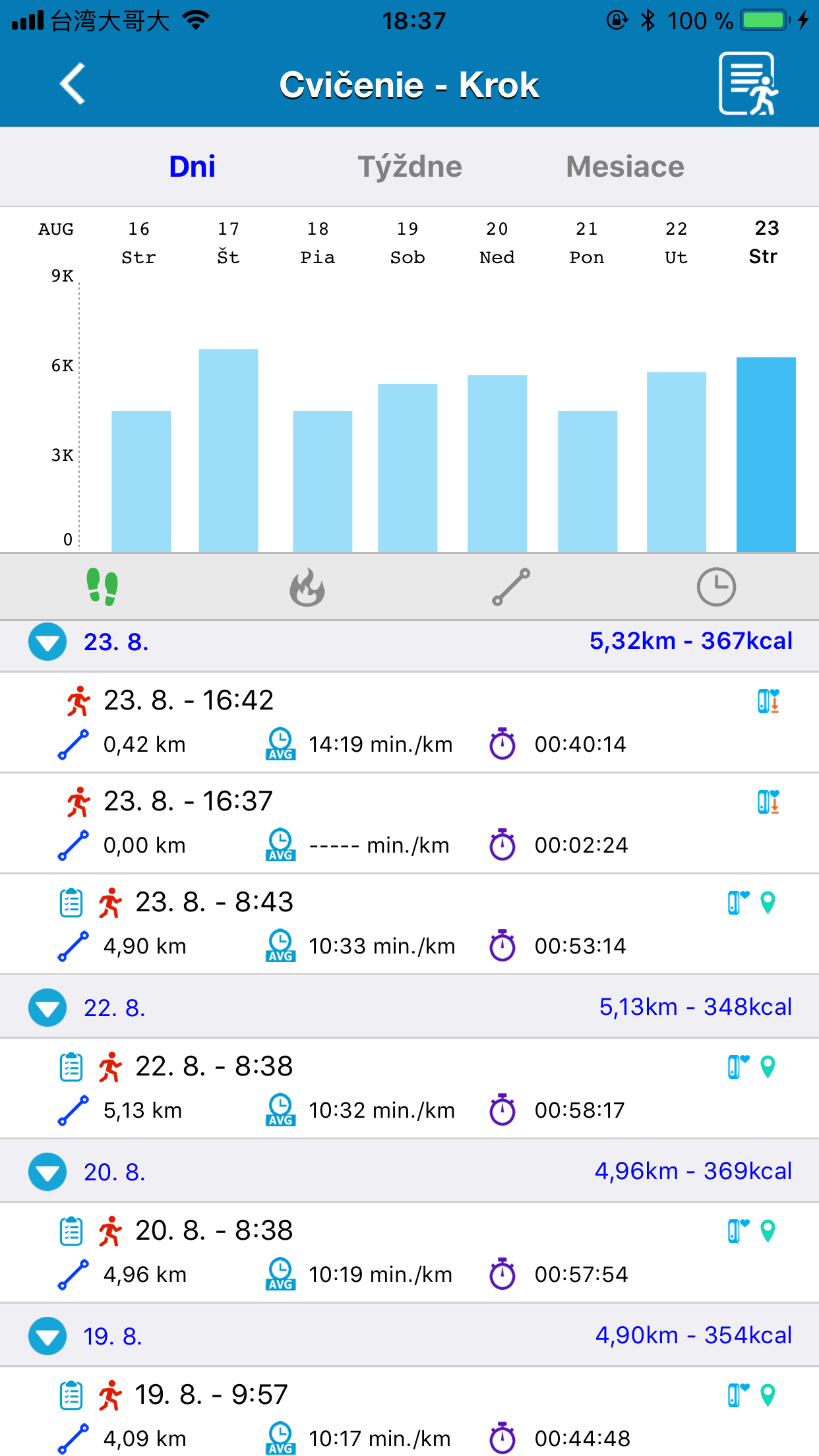Show distance chart via line icon
The height and width of the screenshot is (1456, 819).
[511, 587]
